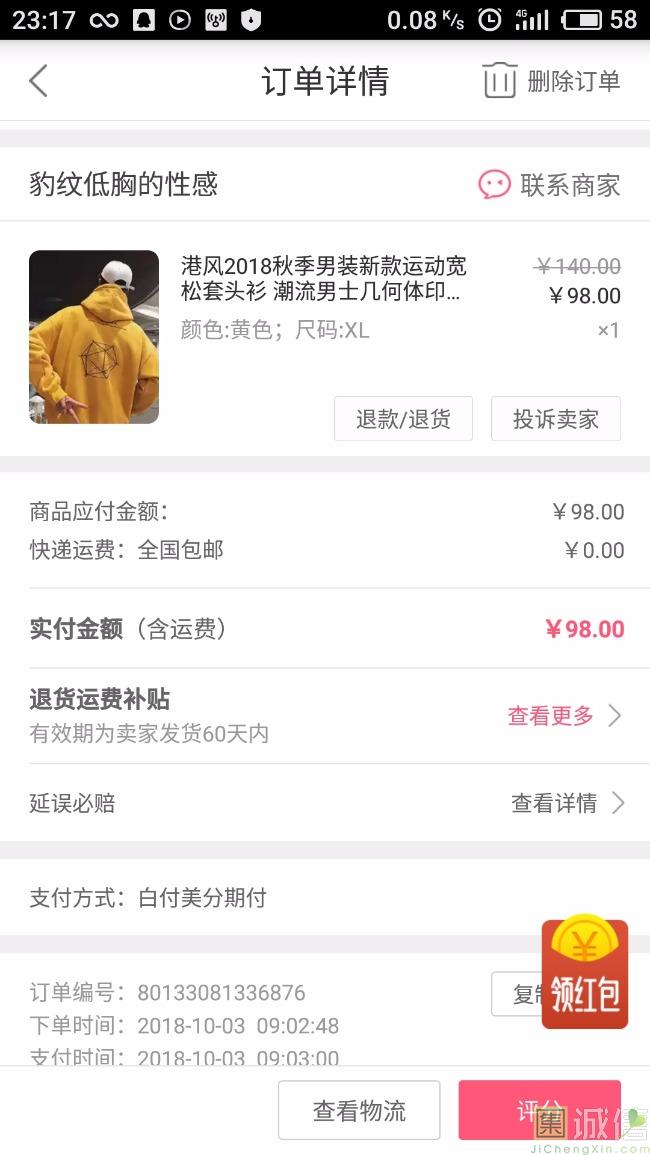This screenshot has width=650, height=1155.
Task: Copy the order number with 复制
Action: point(516,994)
